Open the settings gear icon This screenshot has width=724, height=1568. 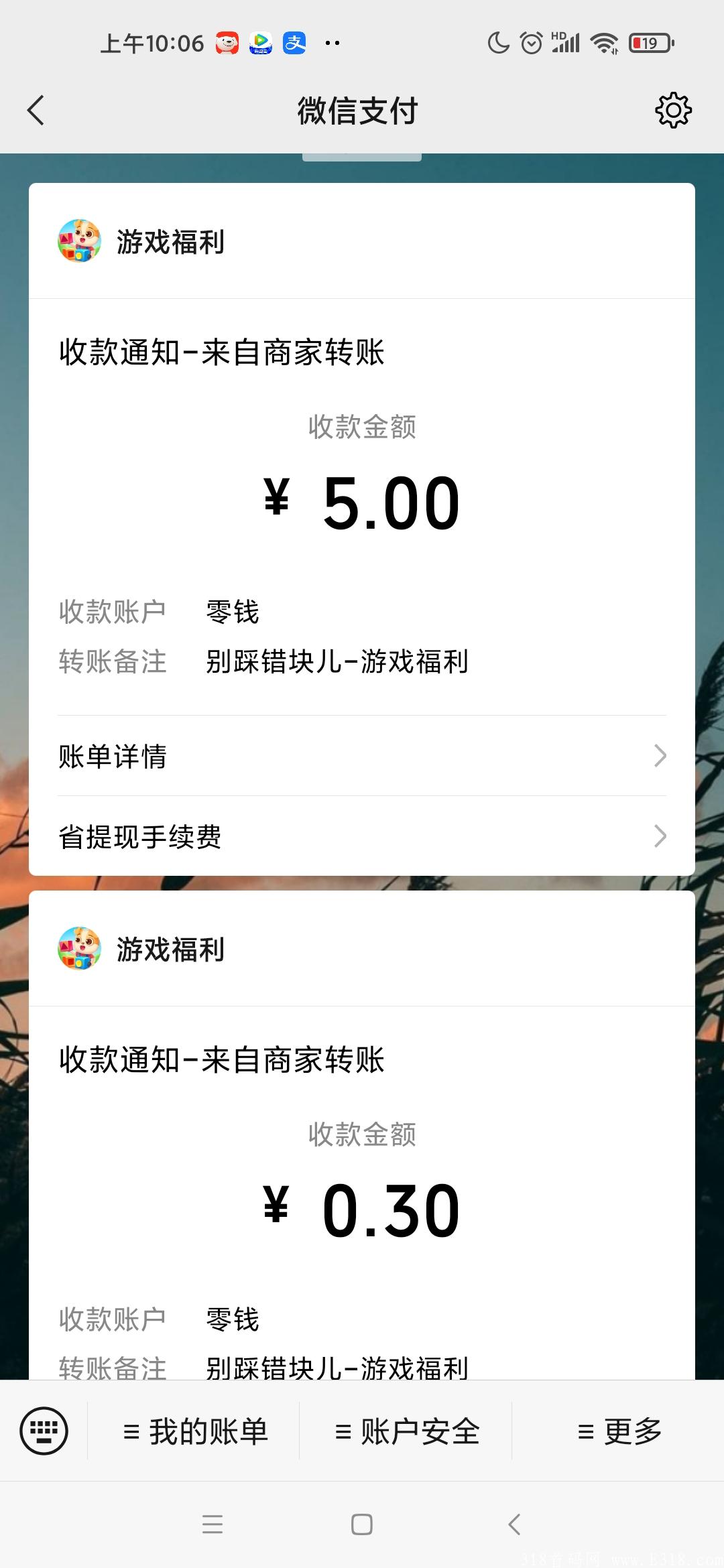coord(673,111)
